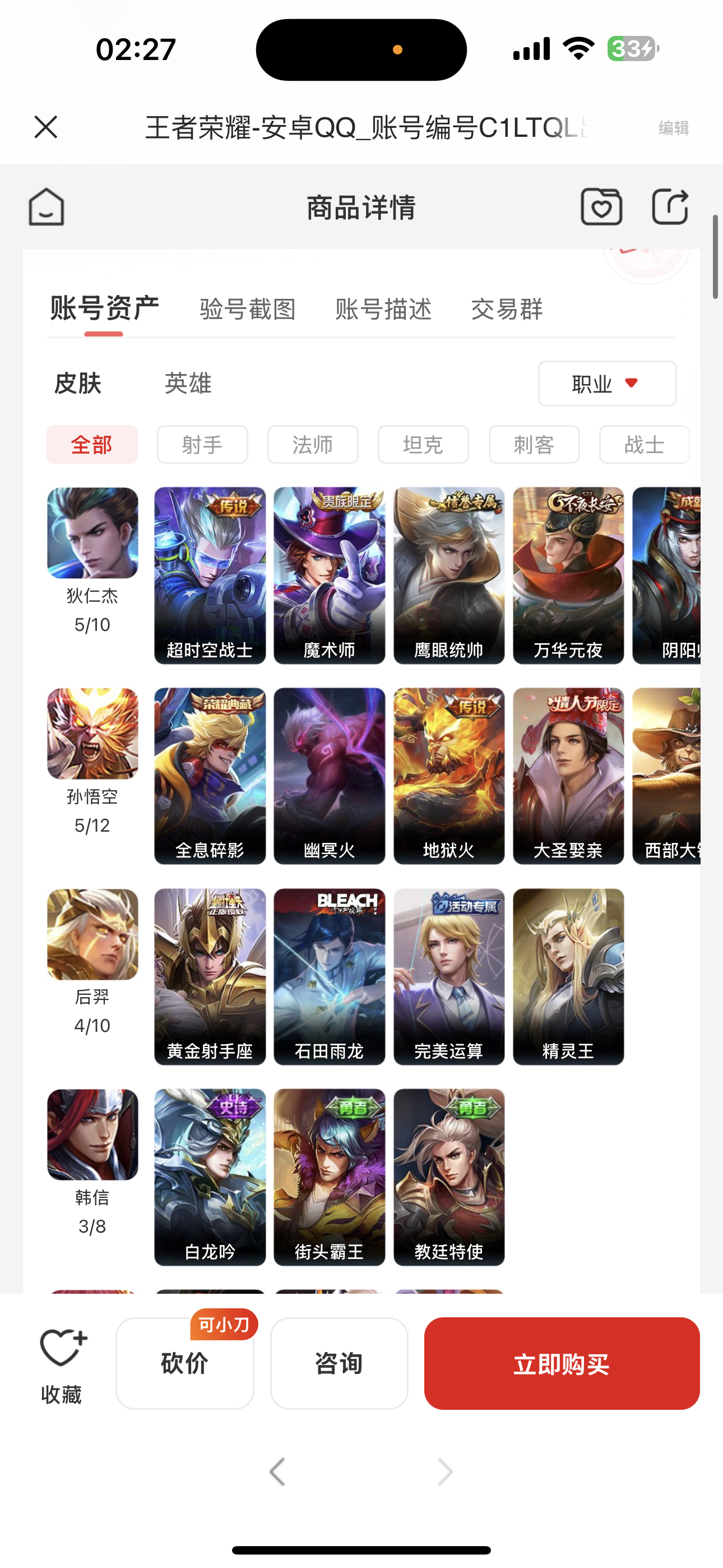Image resolution: width=723 pixels, height=1568 pixels.
Task: Go to the home icon
Action: (47, 207)
